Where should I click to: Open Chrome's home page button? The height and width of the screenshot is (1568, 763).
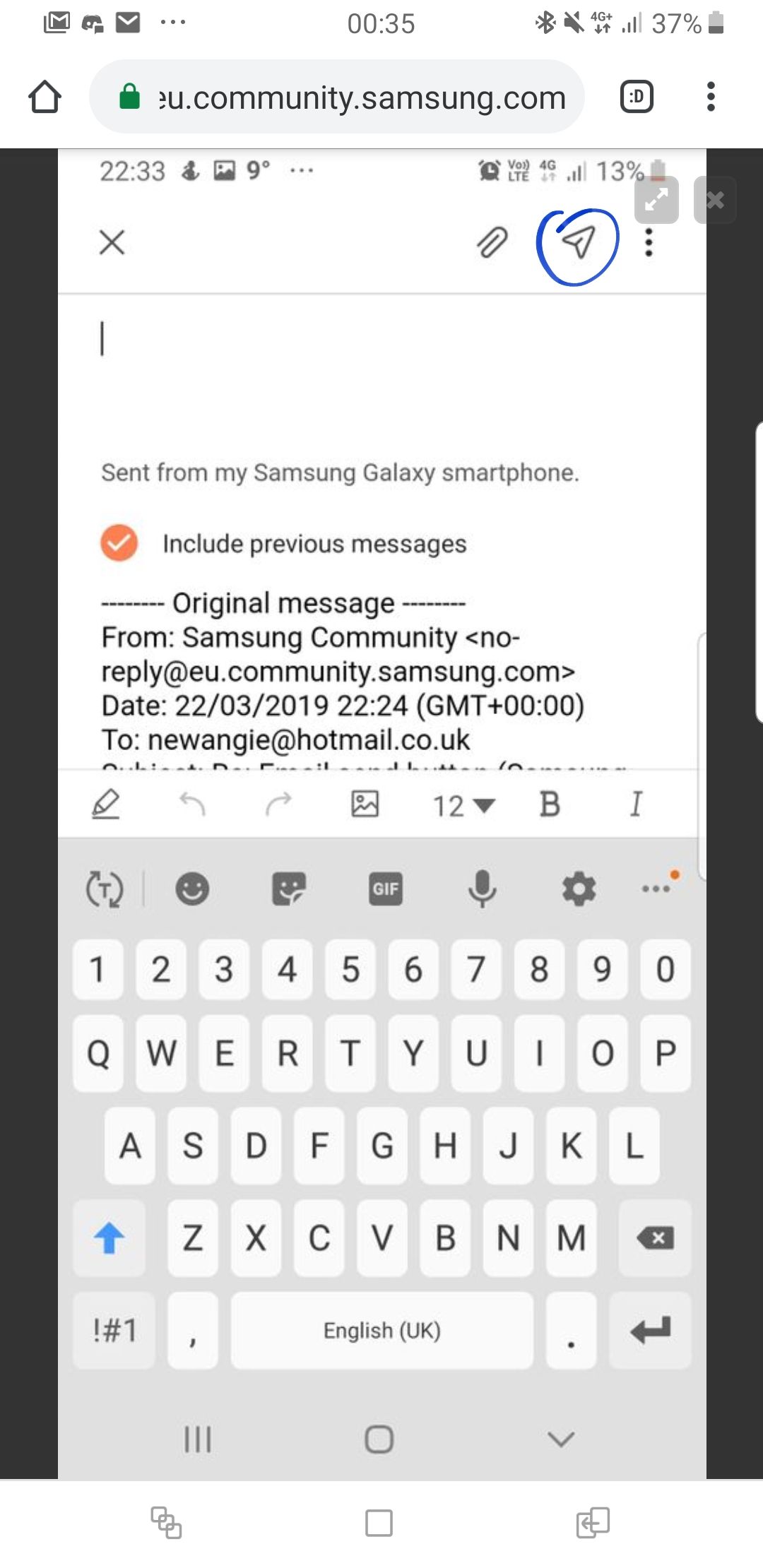click(x=45, y=97)
